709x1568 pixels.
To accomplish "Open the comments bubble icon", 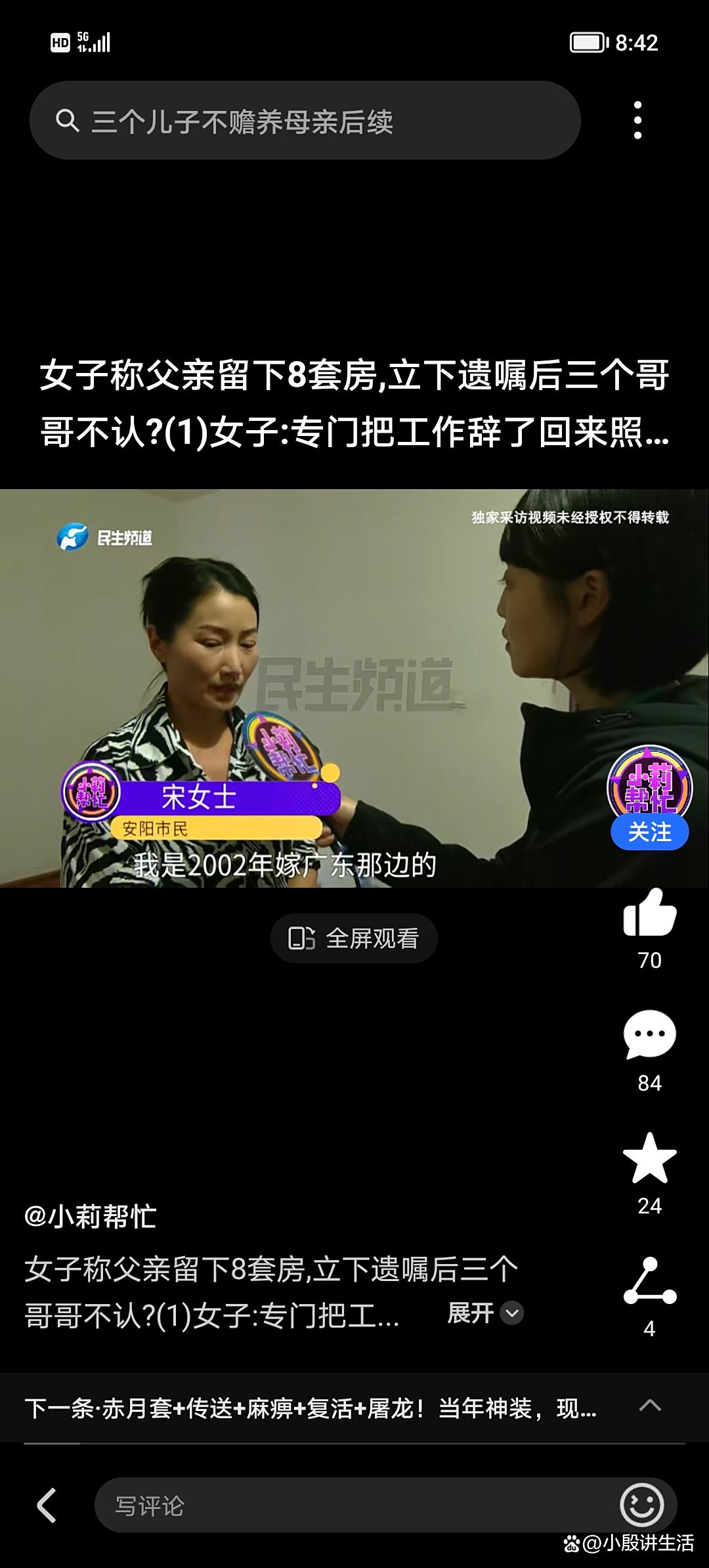I will (649, 1035).
